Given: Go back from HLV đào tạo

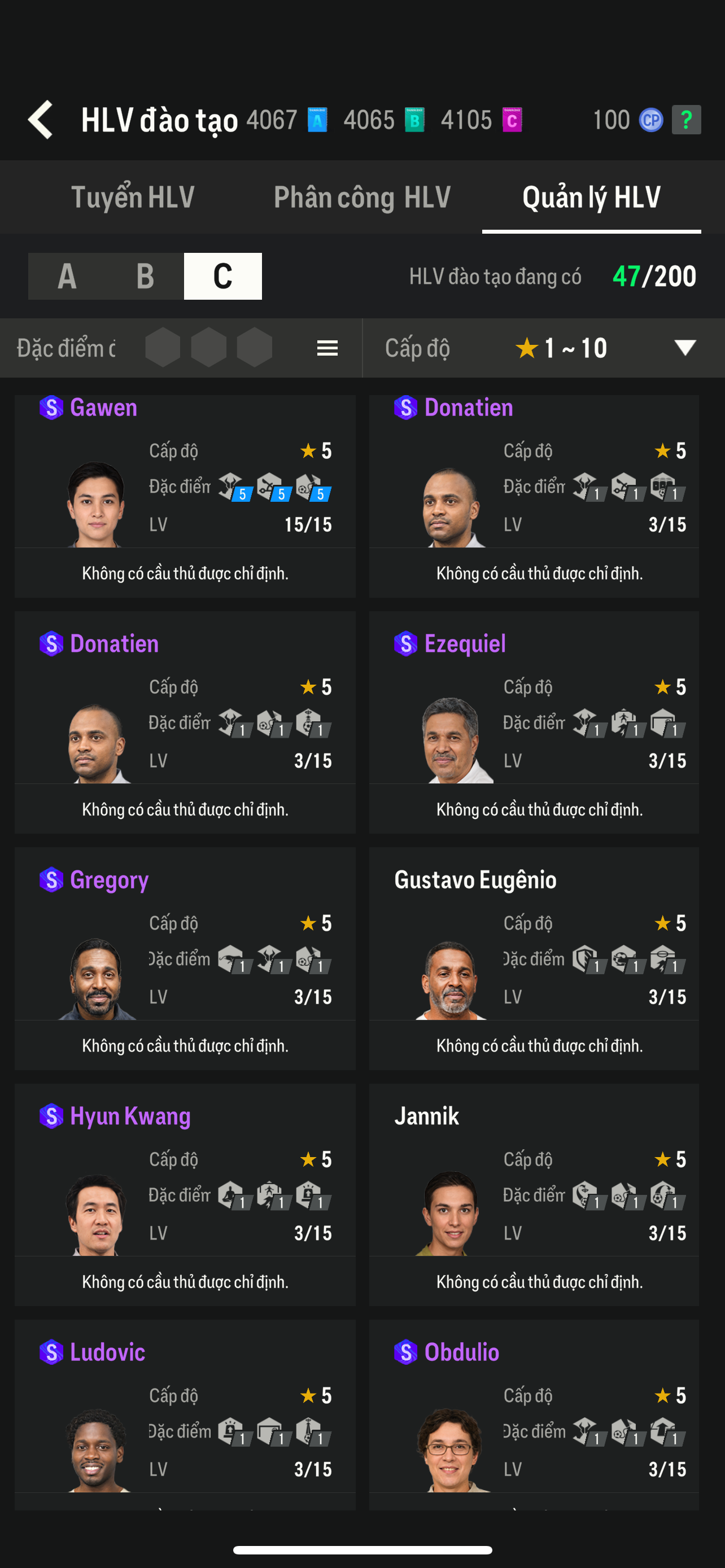Looking at the screenshot, I should (41, 119).
